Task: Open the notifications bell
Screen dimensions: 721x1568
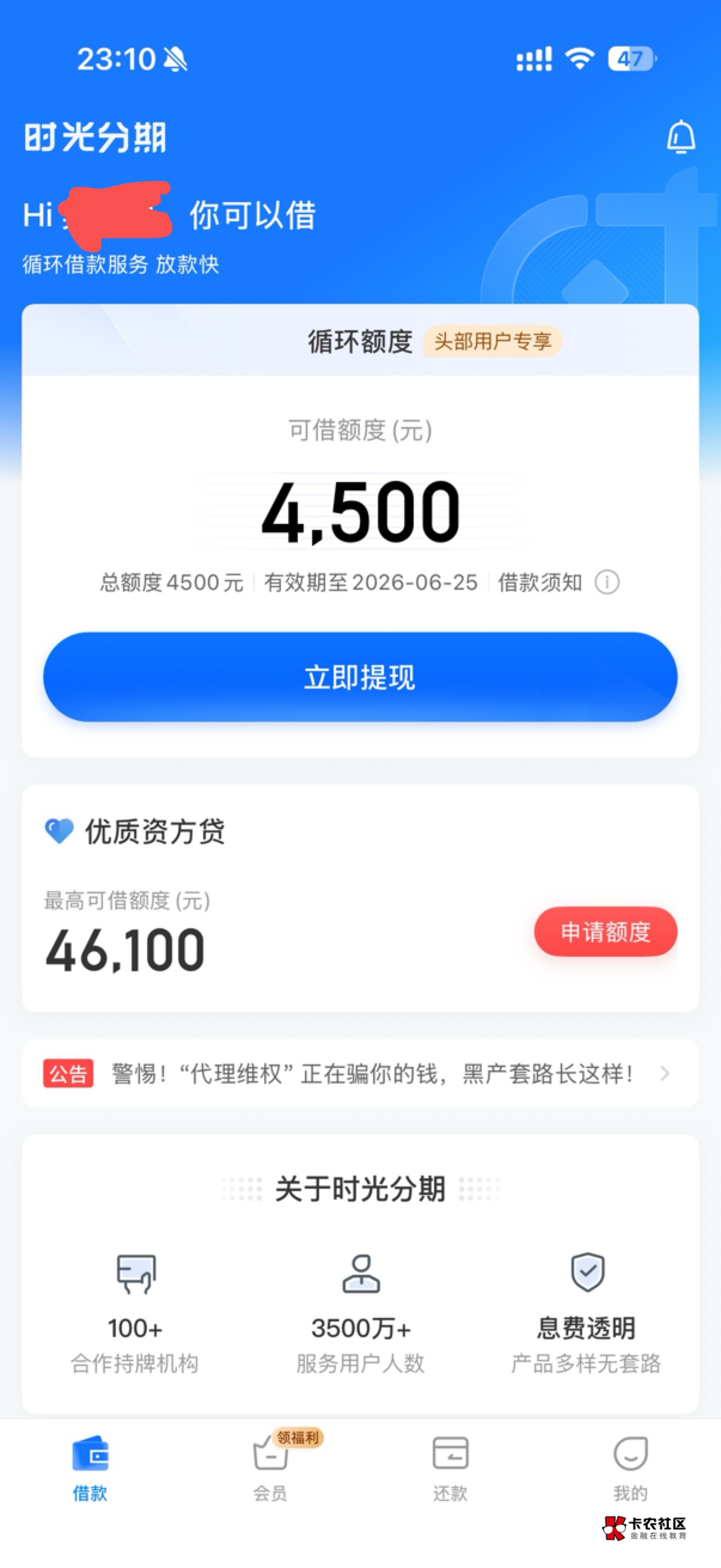Action: click(680, 137)
